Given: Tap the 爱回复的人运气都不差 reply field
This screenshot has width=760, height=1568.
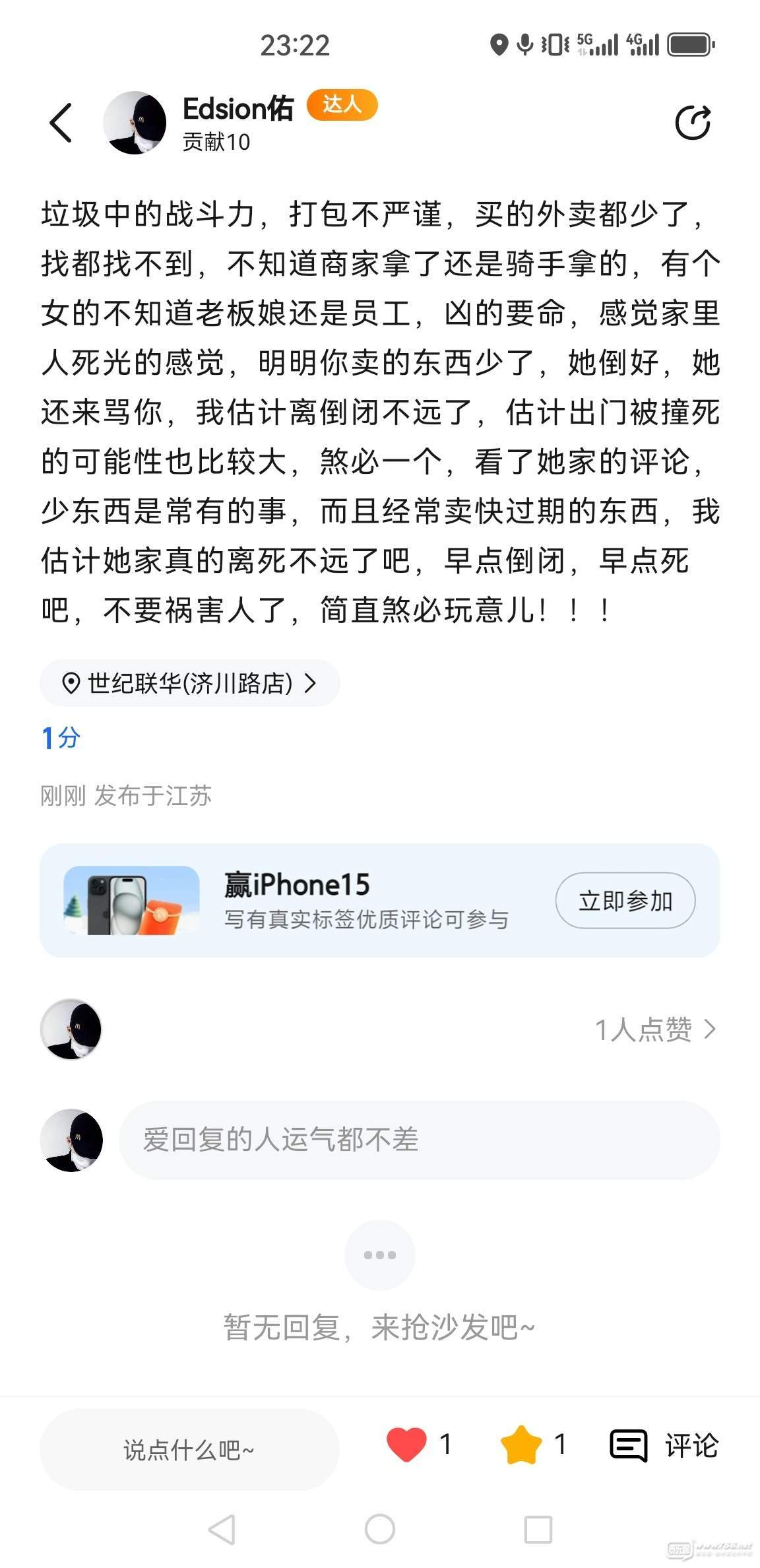Looking at the screenshot, I should point(419,1140).
